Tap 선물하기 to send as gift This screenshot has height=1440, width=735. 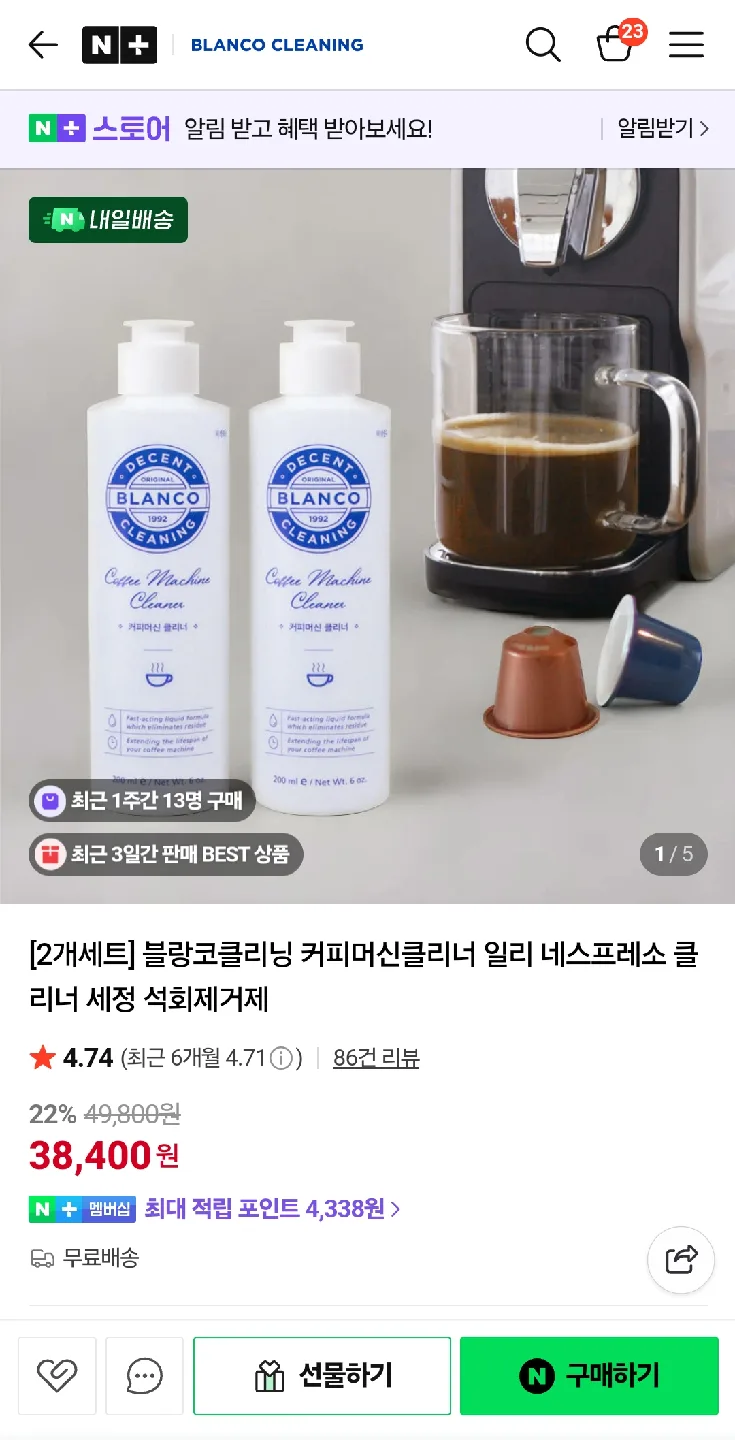322,1376
